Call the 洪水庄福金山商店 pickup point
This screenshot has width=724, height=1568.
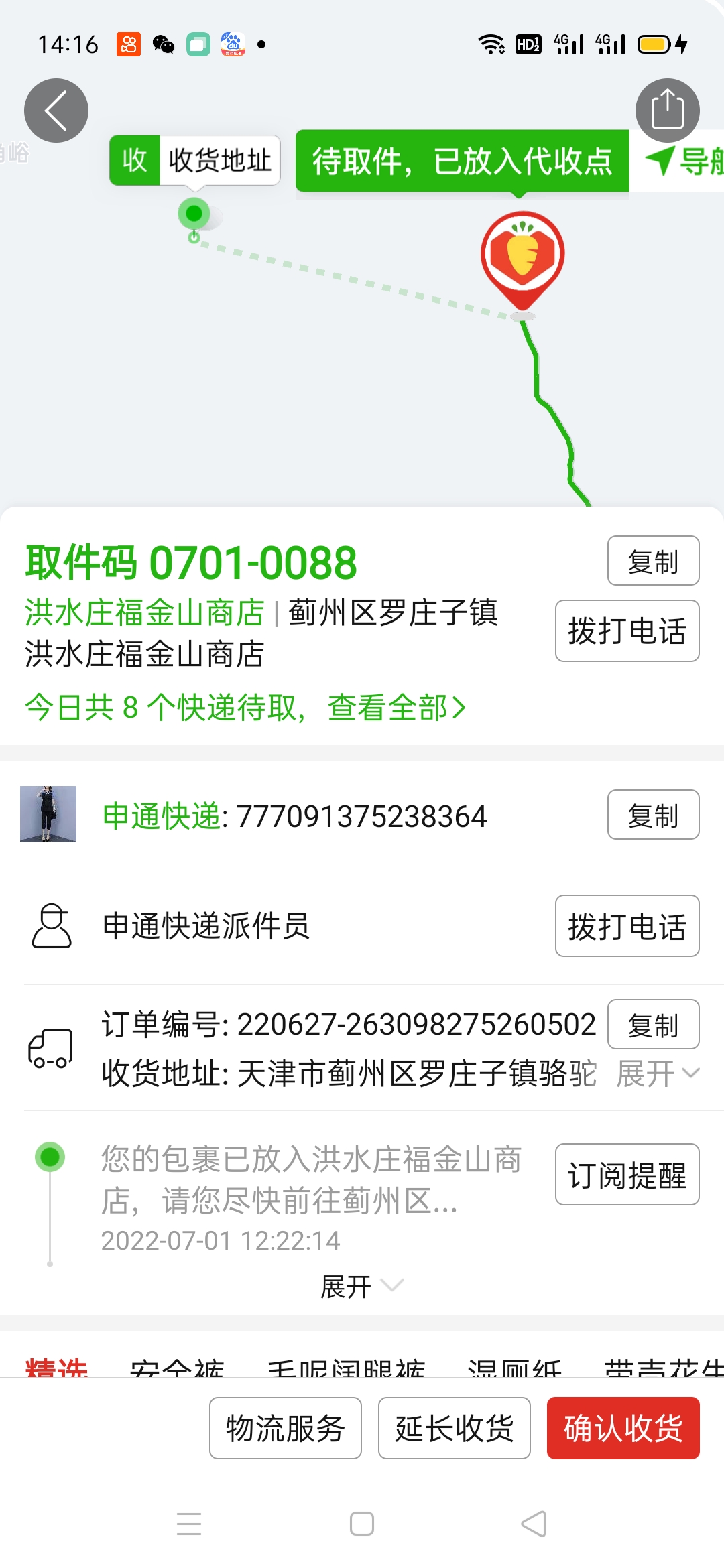pos(627,631)
